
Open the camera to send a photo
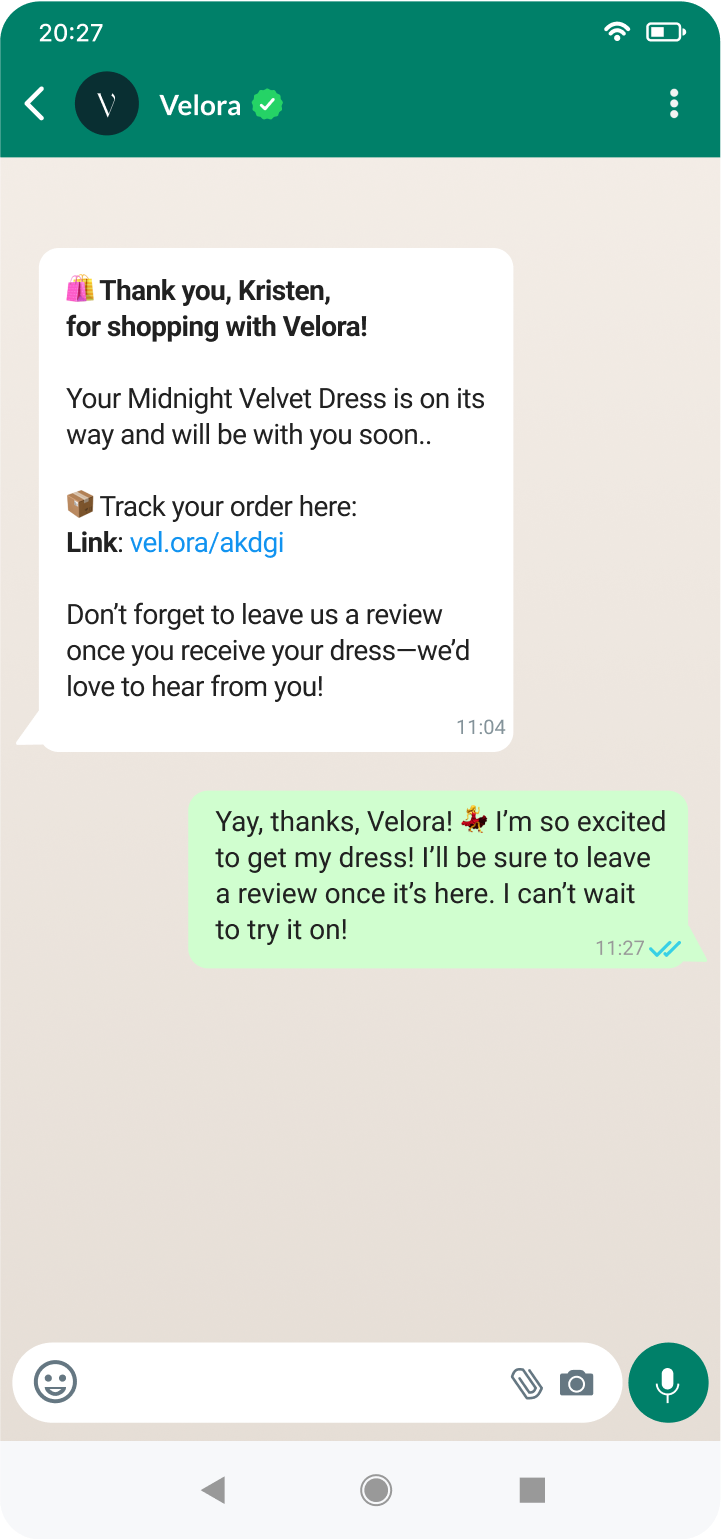(x=576, y=1383)
